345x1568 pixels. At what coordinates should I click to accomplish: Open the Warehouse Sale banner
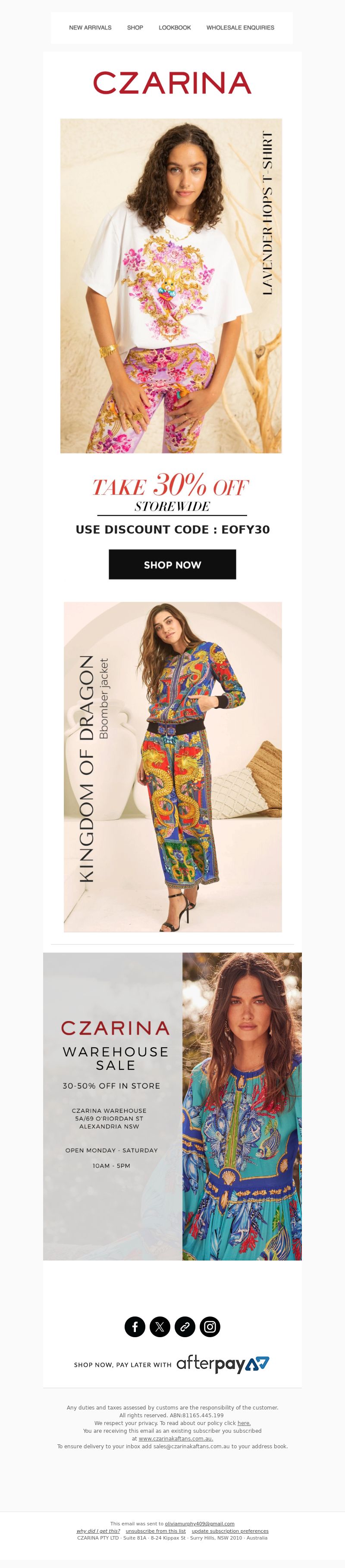(x=172, y=1106)
